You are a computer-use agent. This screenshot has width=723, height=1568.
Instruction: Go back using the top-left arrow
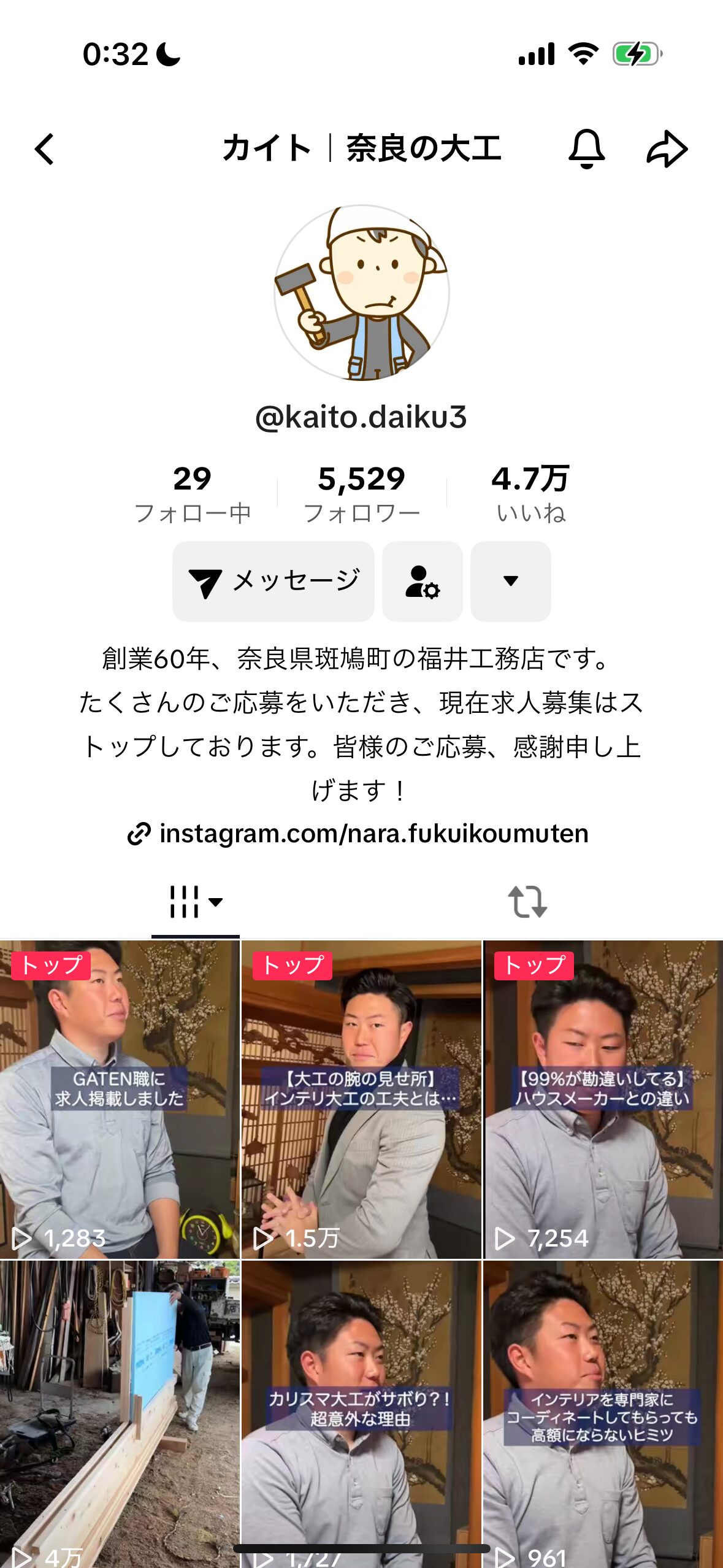pos(44,149)
